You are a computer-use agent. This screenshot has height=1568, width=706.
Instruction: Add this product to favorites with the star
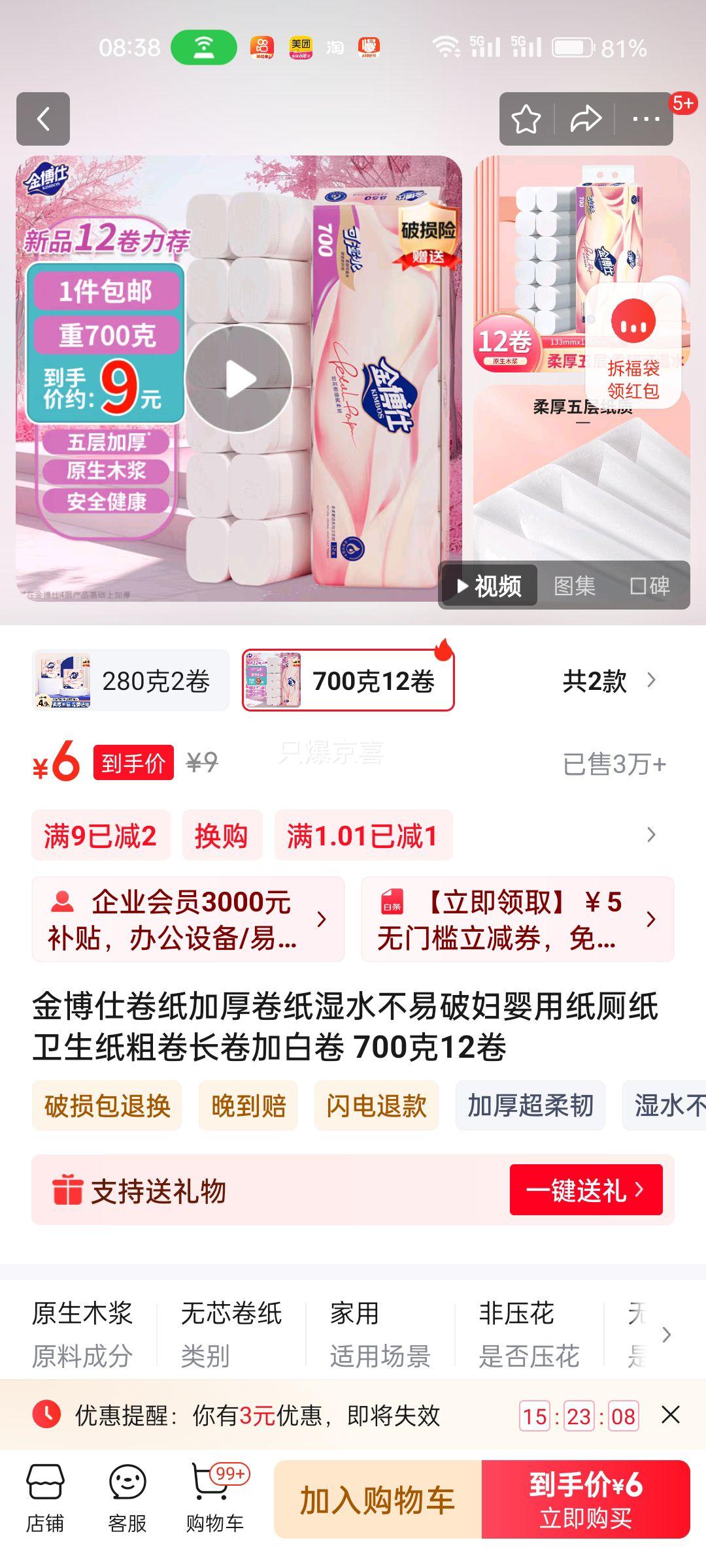pos(526,119)
